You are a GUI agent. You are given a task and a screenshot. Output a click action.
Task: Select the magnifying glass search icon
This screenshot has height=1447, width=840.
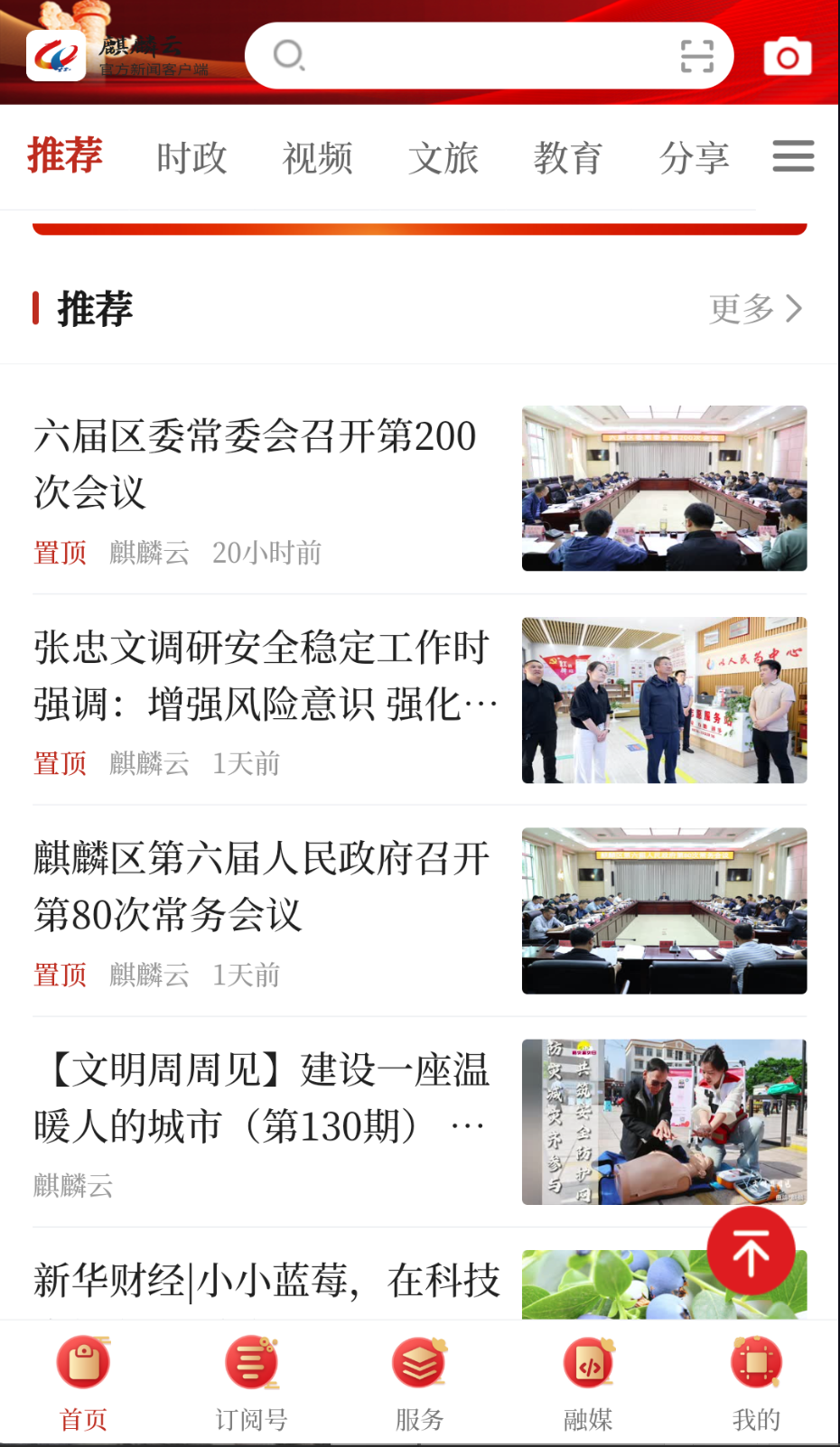(288, 55)
